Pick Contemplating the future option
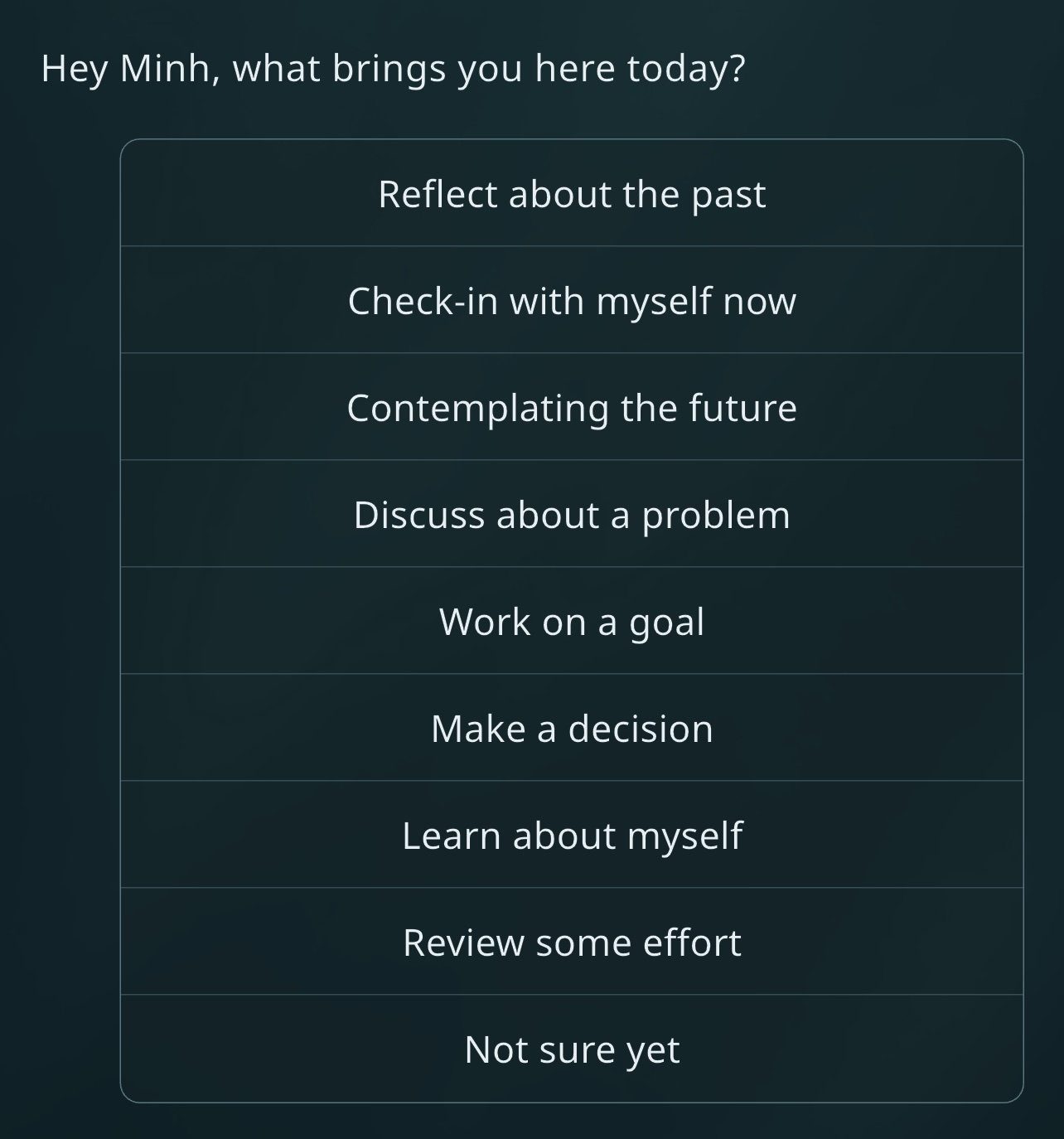Screen dimensions: 1064x1139 click(x=572, y=407)
